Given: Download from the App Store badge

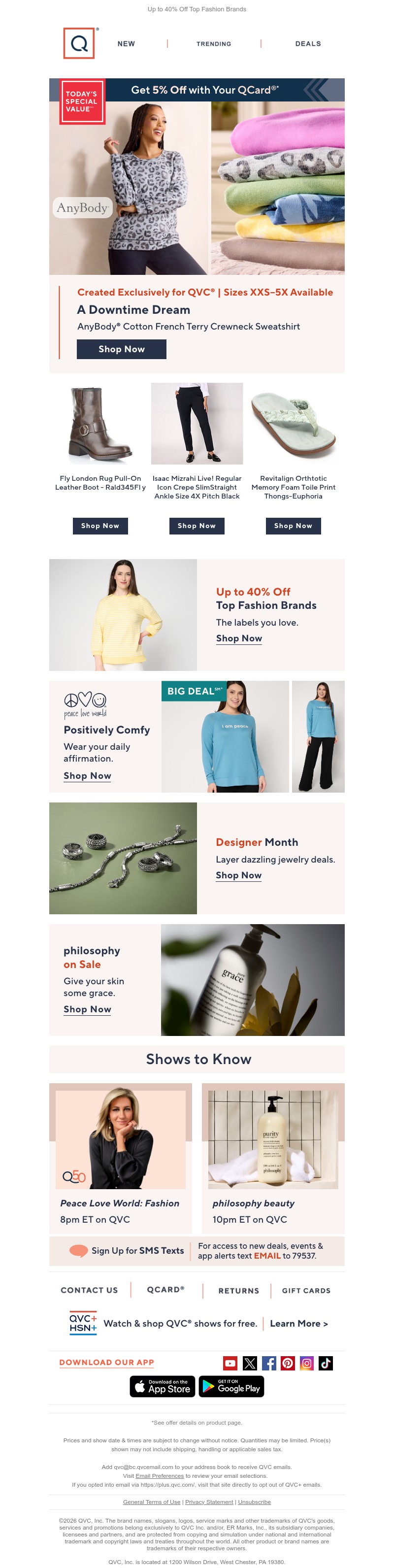Looking at the screenshot, I should tap(162, 1386).
